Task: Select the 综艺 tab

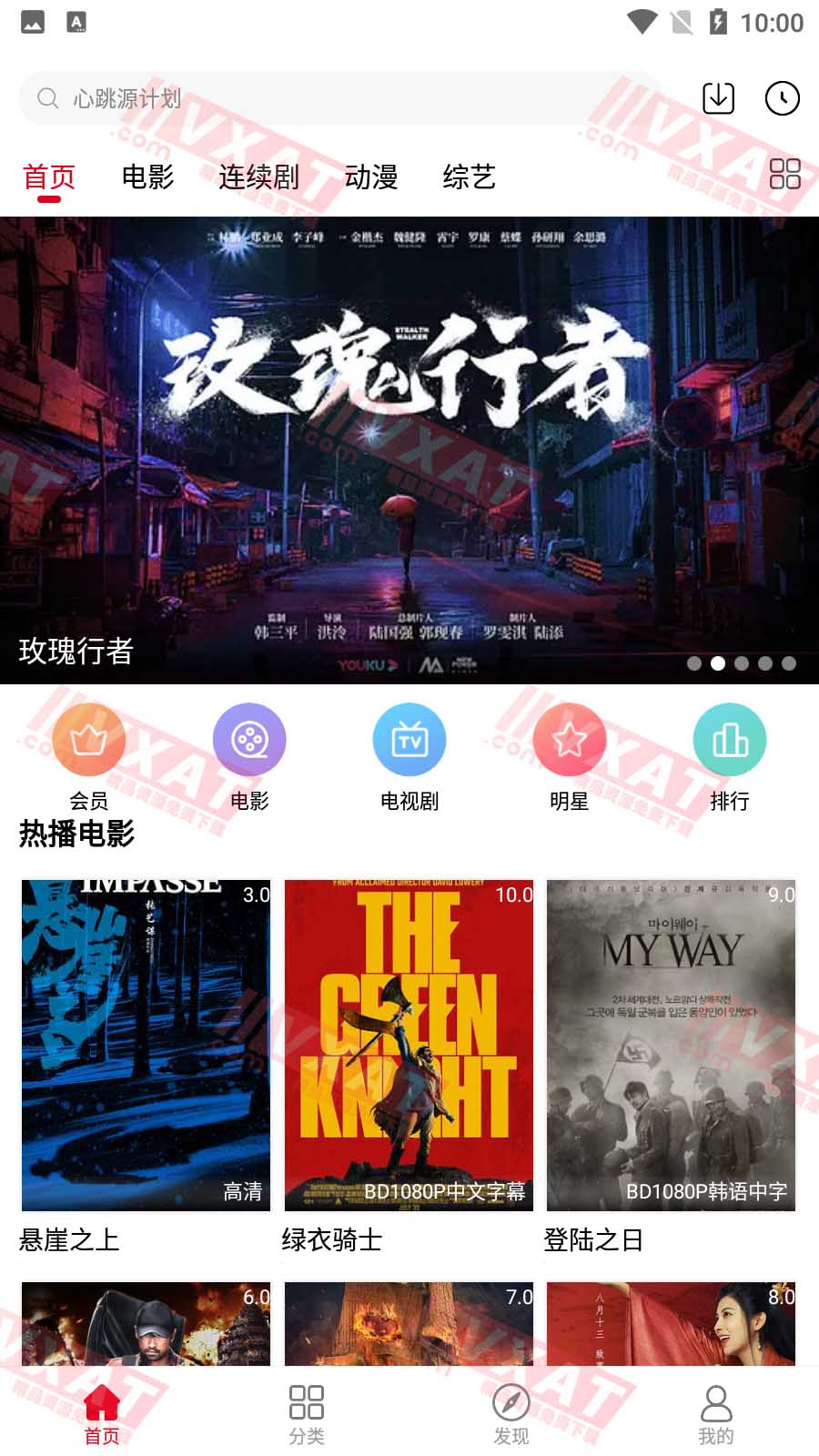Action: (x=470, y=177)
